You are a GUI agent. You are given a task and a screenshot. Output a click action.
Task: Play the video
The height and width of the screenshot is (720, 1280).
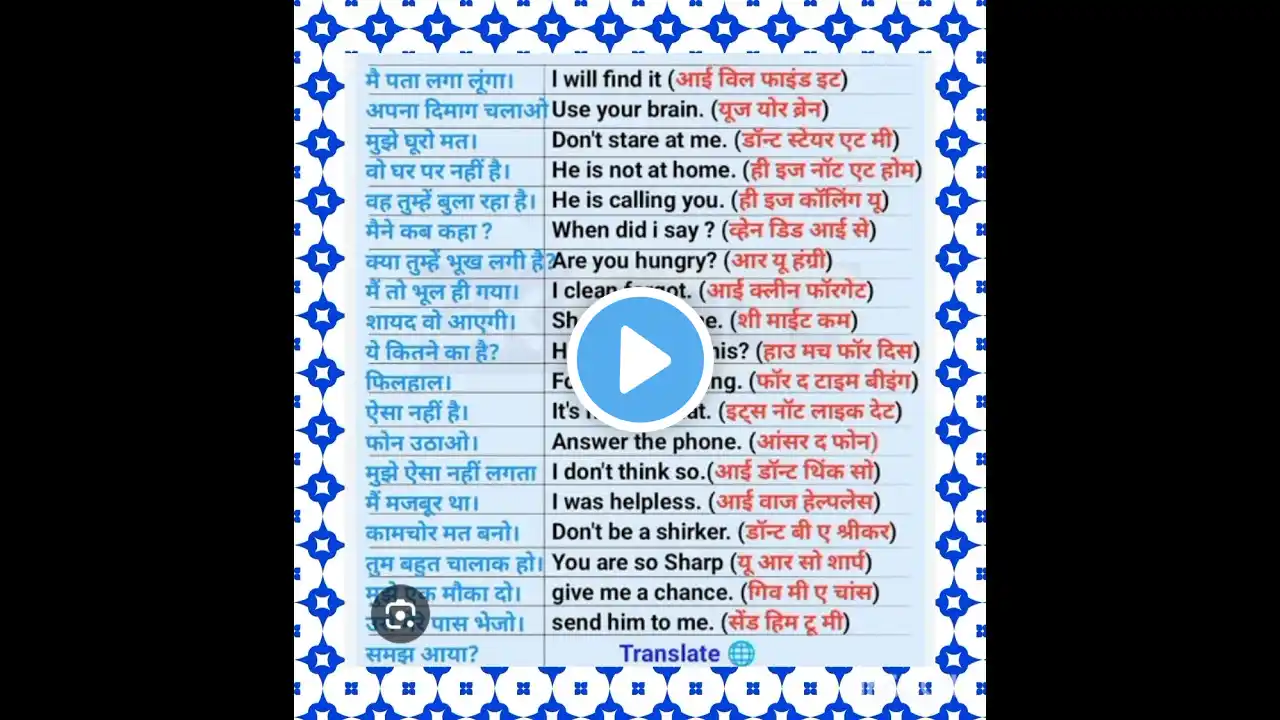[640, 359]
